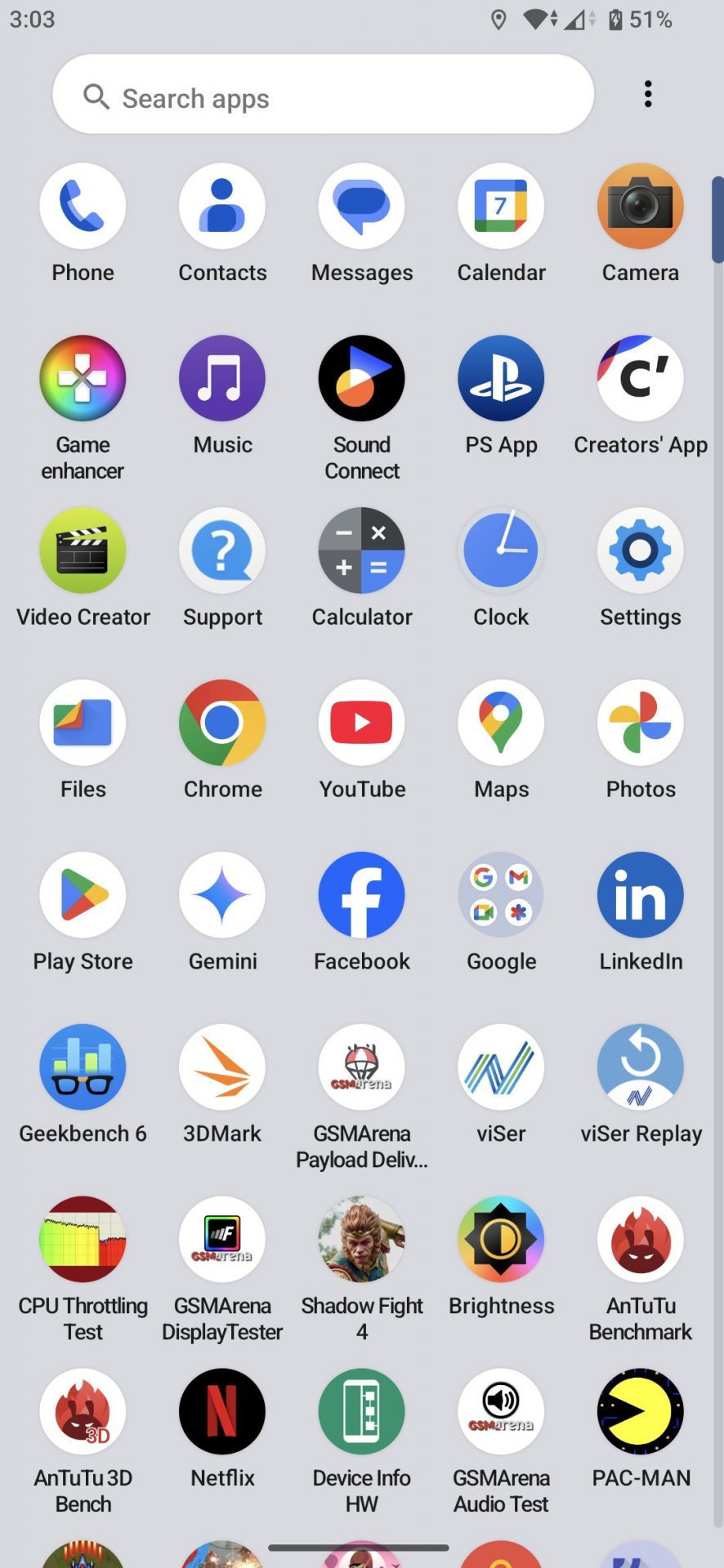Launch AnTuTu Benchmark
The image size is (724, 1568).
[640, 1241]
